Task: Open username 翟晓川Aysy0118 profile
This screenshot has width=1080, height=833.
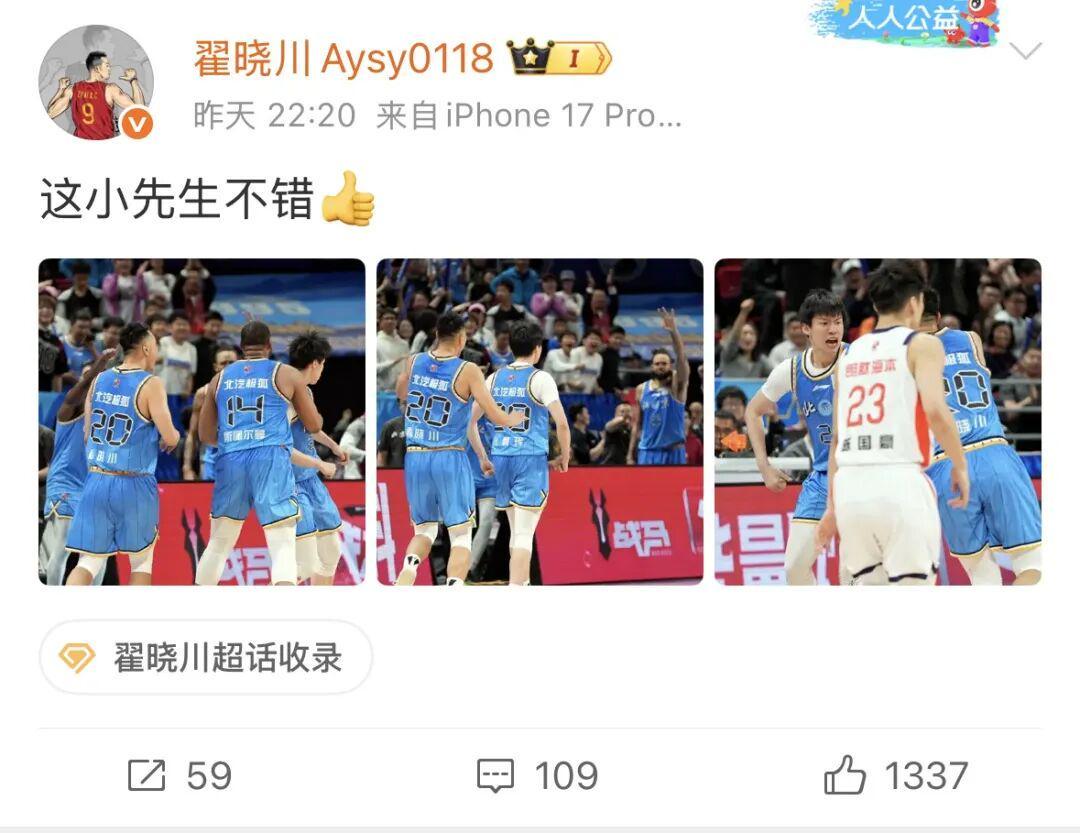Action: coord(343,59)
